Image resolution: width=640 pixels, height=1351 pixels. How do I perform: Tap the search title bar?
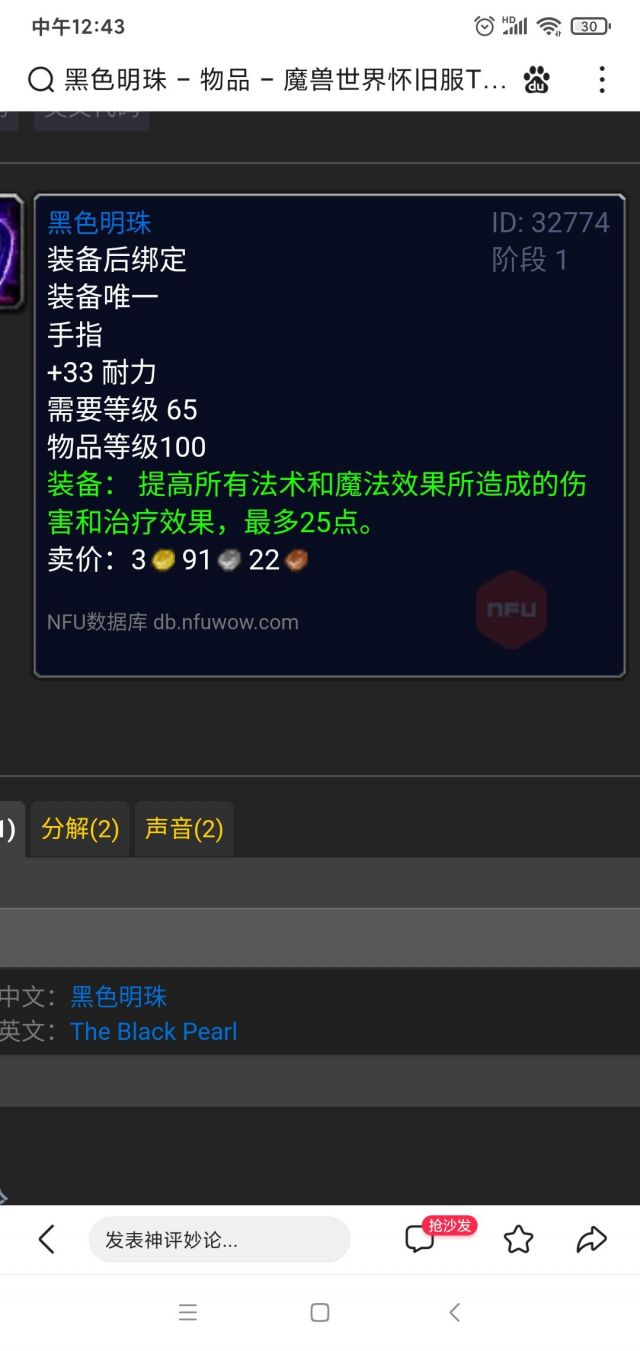click(x=270, y=80)
